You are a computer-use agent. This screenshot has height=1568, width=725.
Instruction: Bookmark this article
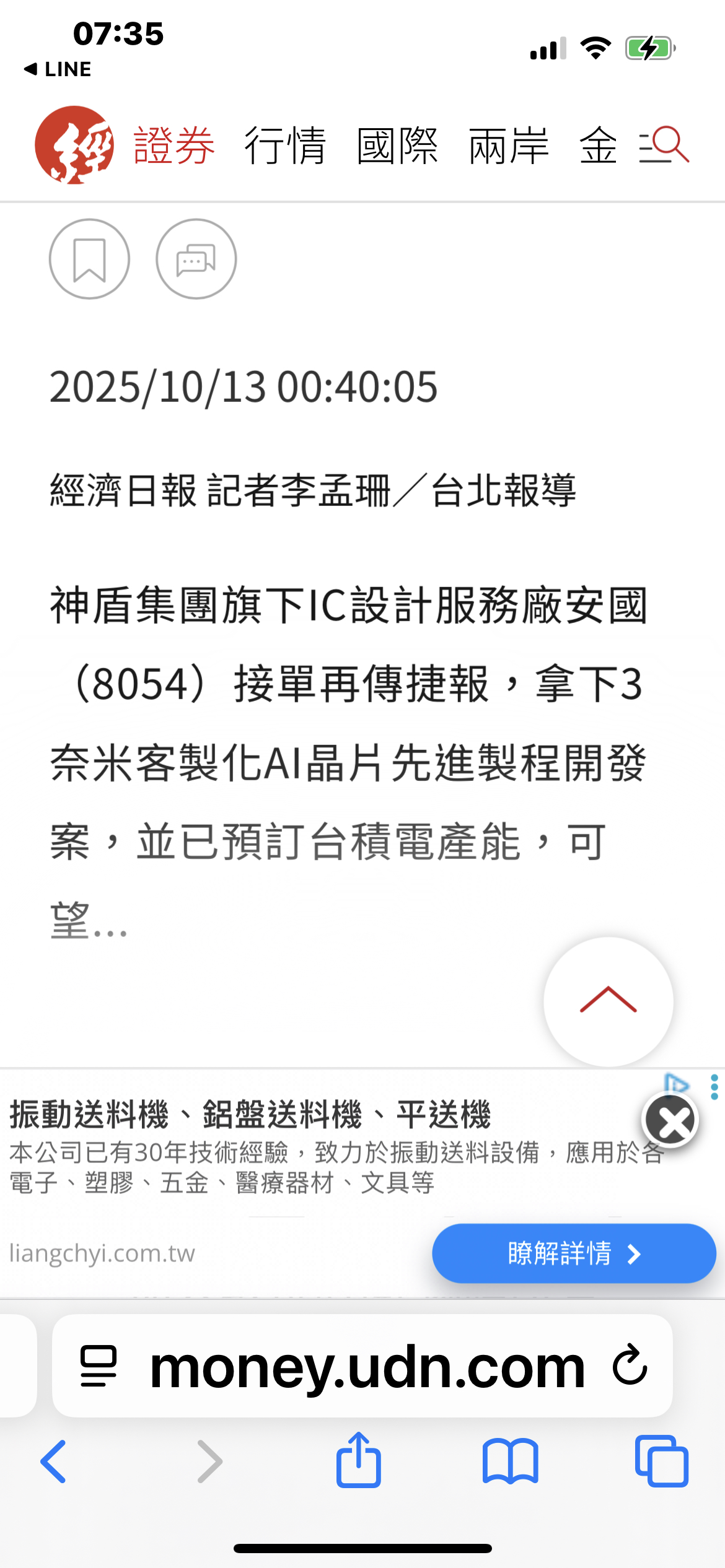click(x=90, y=259)
